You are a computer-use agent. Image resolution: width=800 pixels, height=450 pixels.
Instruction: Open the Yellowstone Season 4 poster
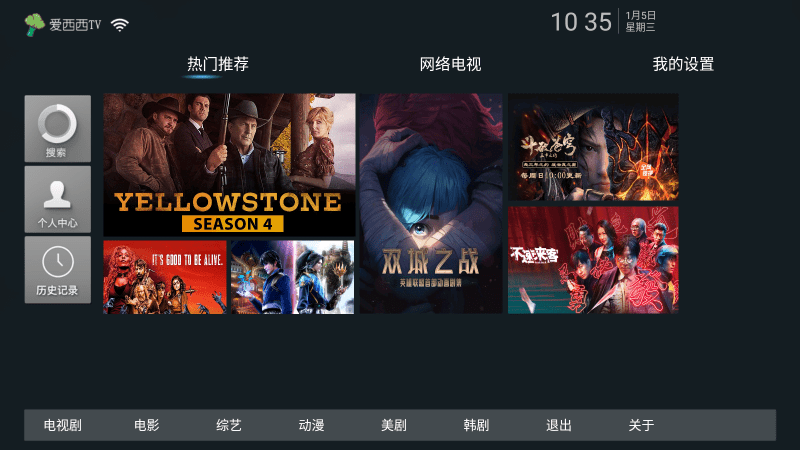(229, 165)
